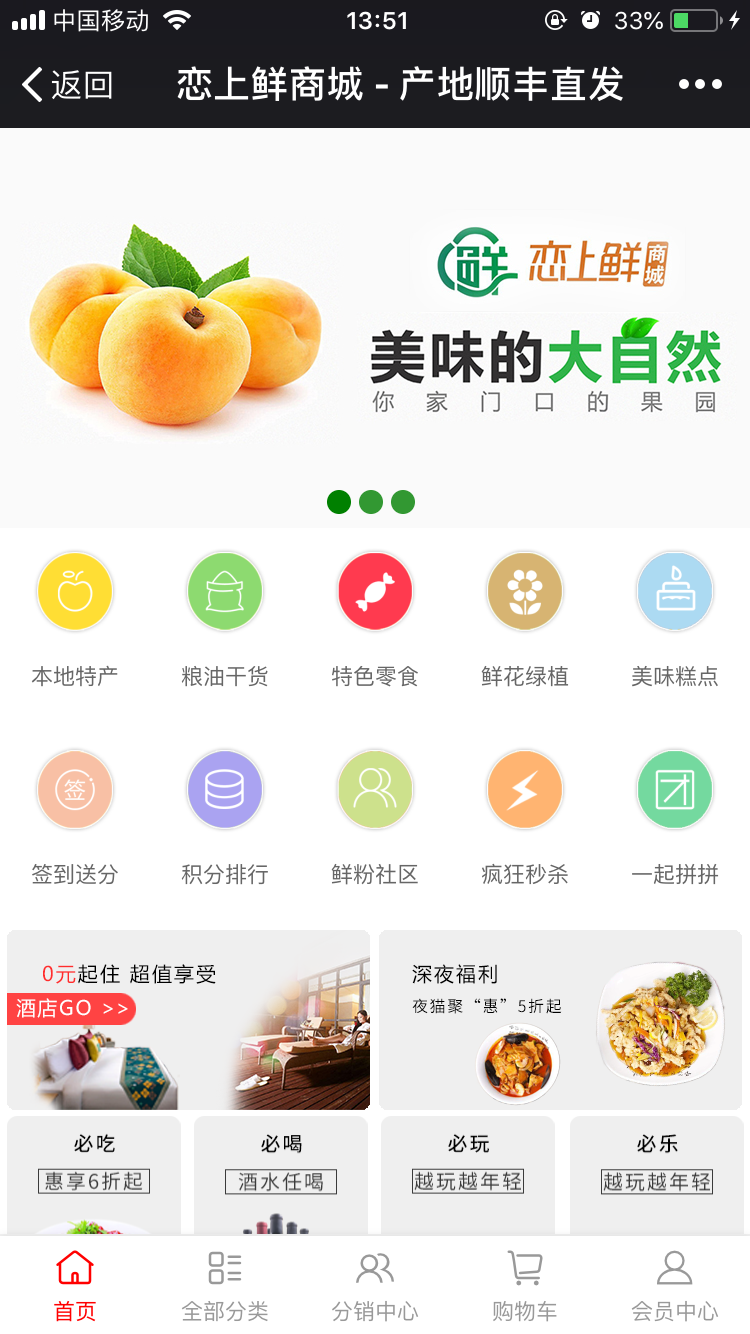
Task: Go back using the 返回 button
Action: [68, 85]
